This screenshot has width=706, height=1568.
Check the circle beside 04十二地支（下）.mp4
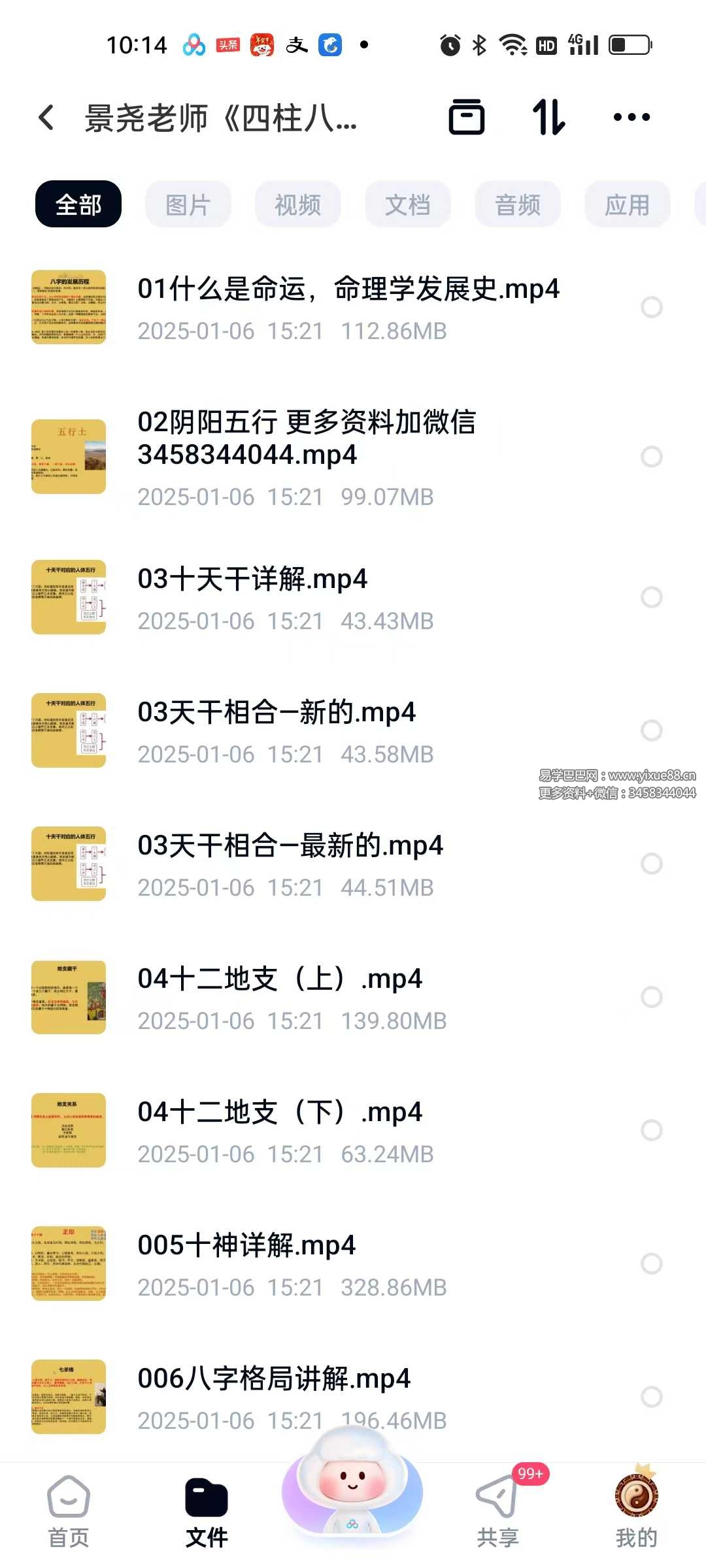pos(652,1130)
